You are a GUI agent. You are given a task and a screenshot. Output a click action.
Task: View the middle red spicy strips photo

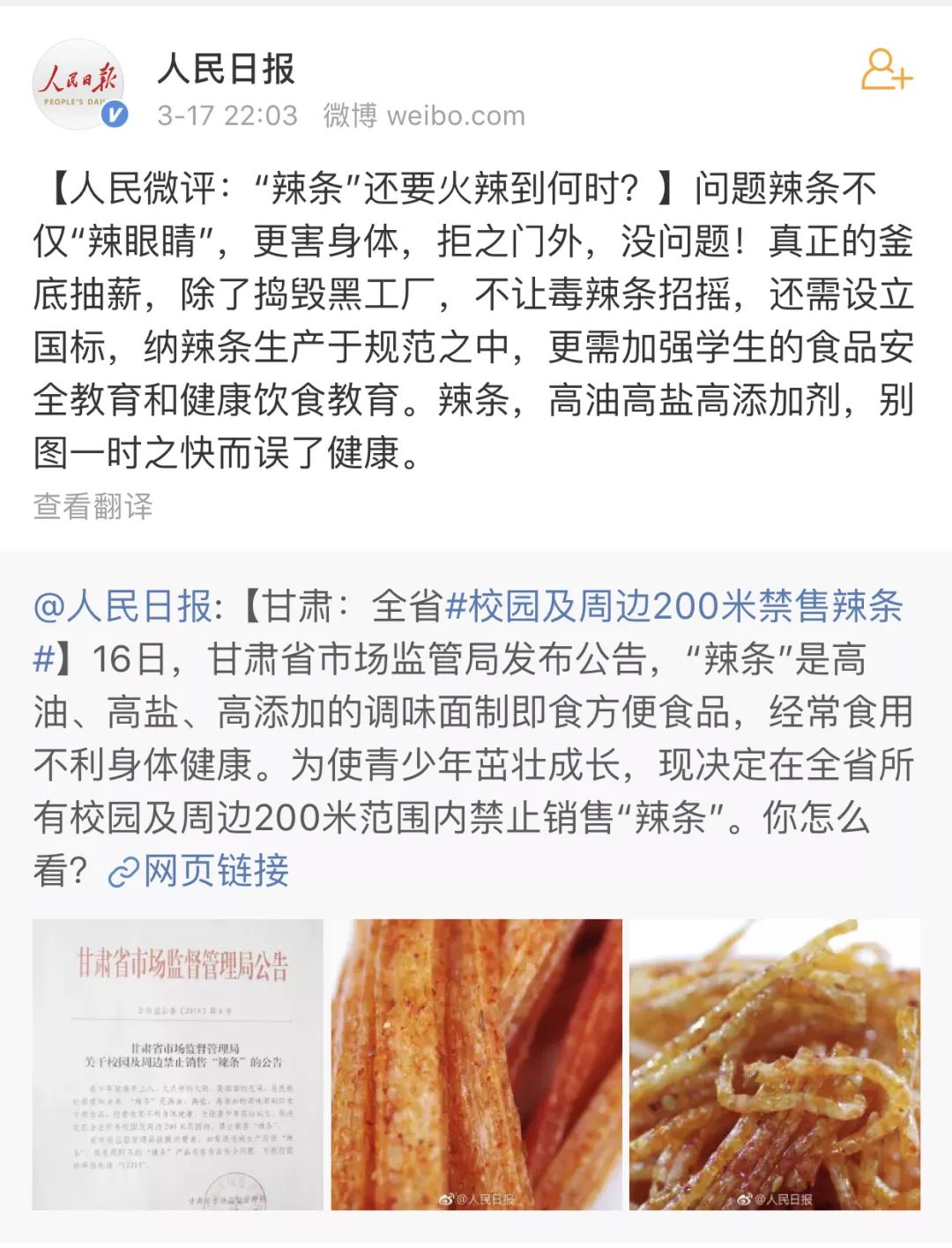(476, 1064)
